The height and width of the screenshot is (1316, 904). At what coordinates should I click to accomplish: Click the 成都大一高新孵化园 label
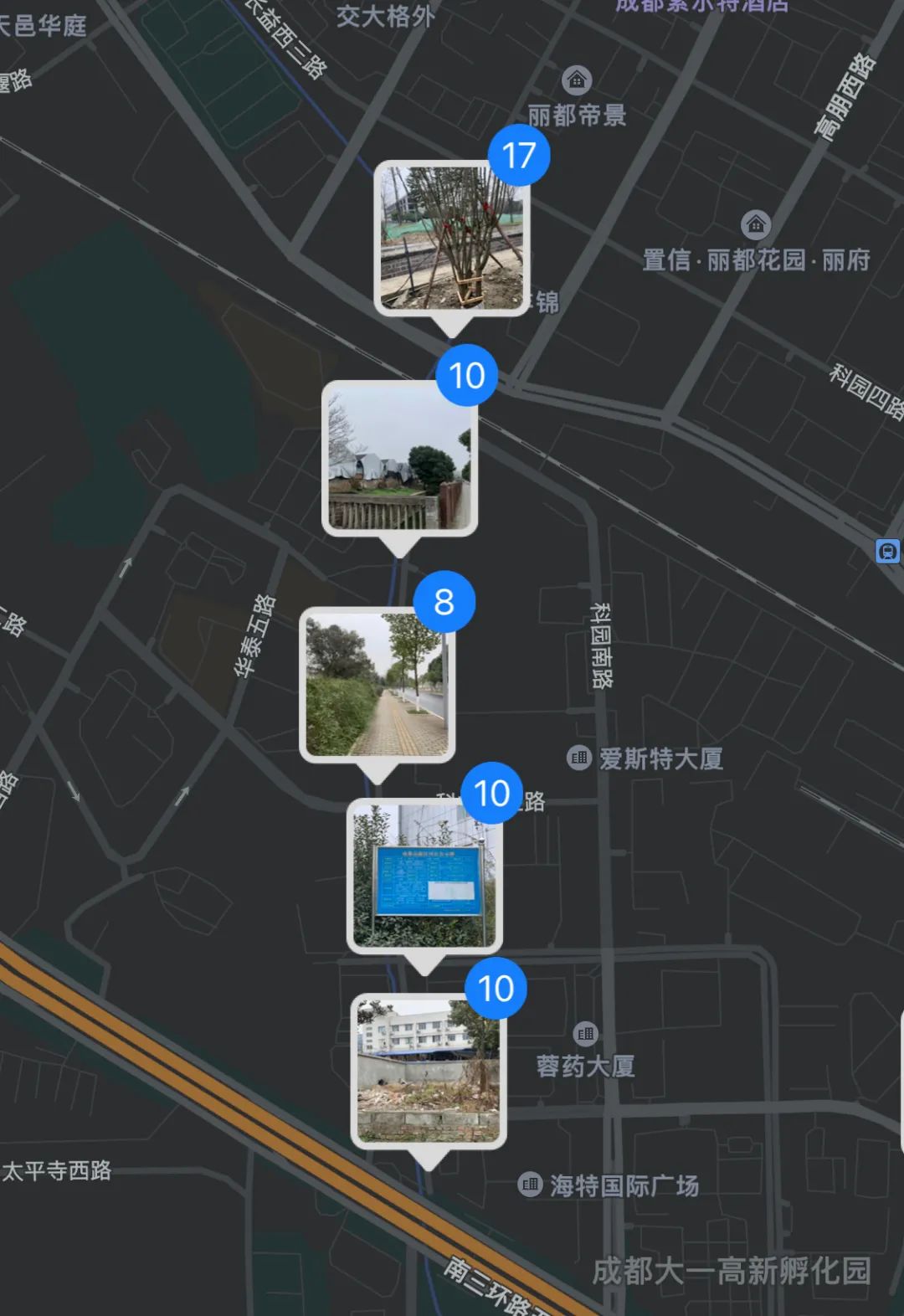(732, 1270)
